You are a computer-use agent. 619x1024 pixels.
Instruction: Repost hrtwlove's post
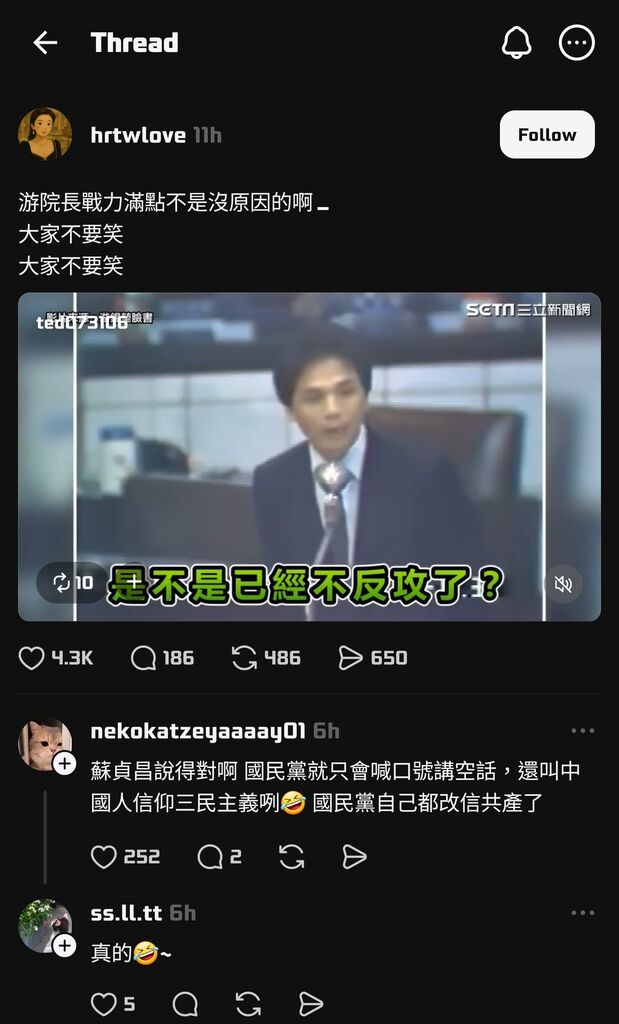(x=245, y=657)
